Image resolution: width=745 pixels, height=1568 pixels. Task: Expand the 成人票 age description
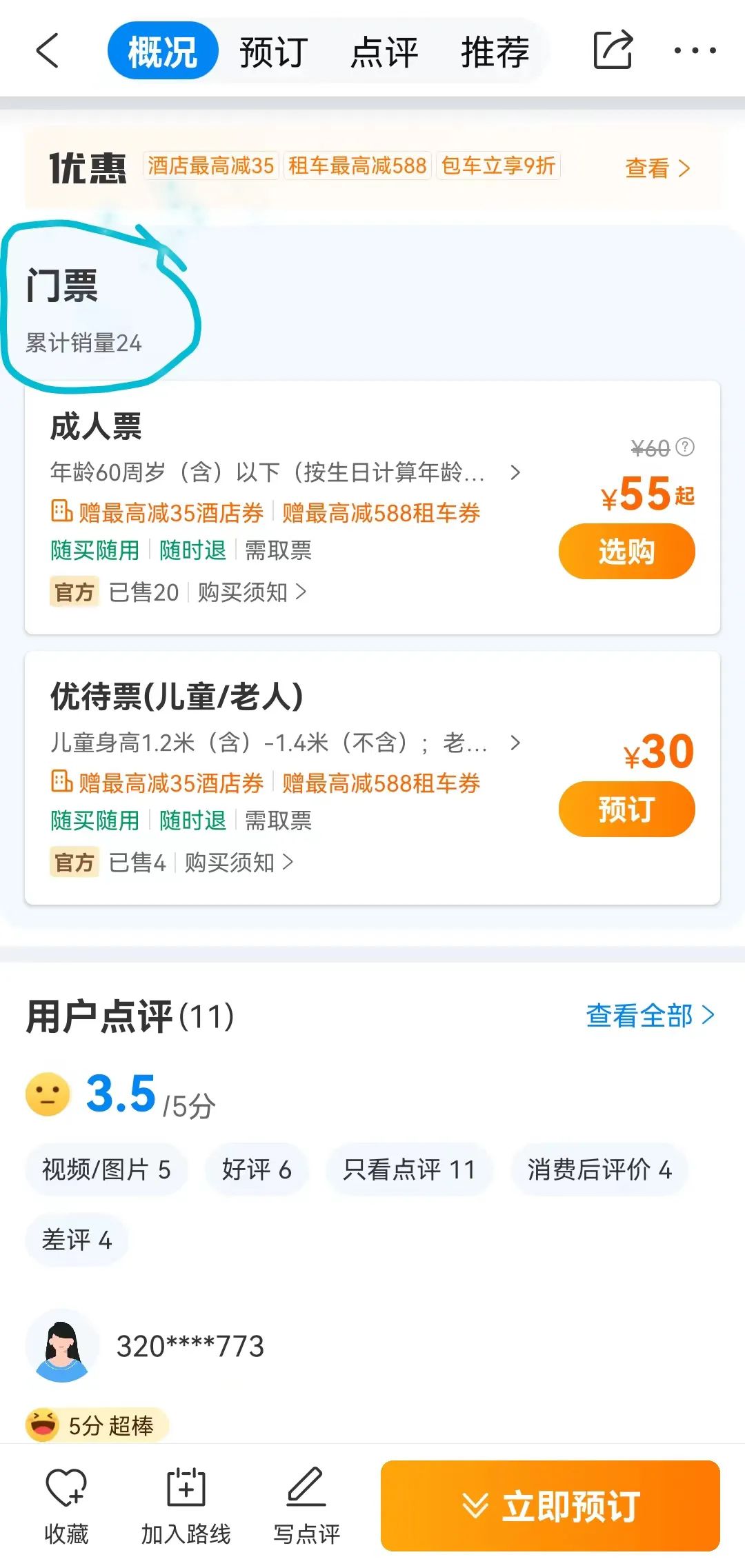515,472
